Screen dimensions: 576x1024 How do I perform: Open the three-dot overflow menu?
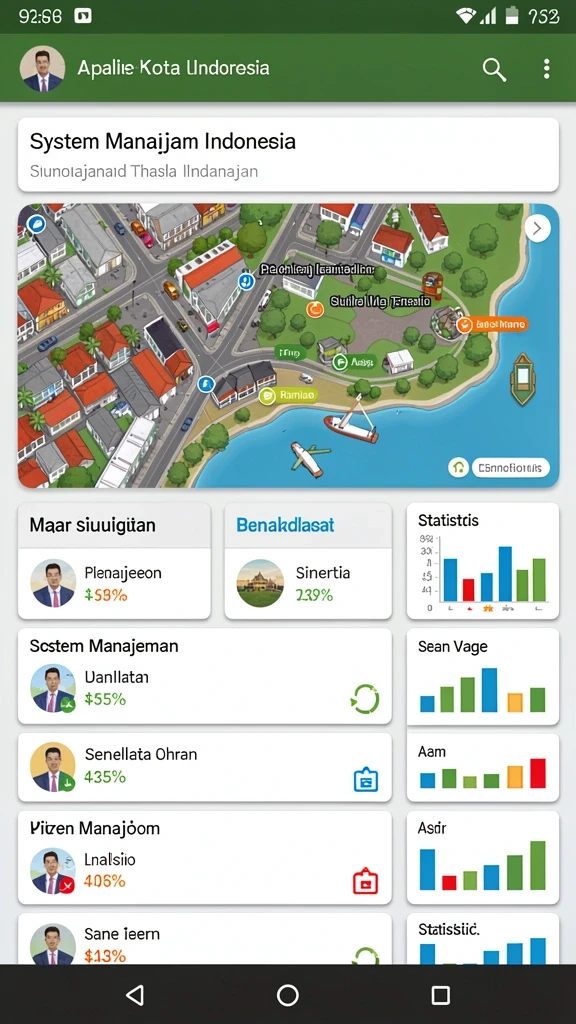point(546,69)
